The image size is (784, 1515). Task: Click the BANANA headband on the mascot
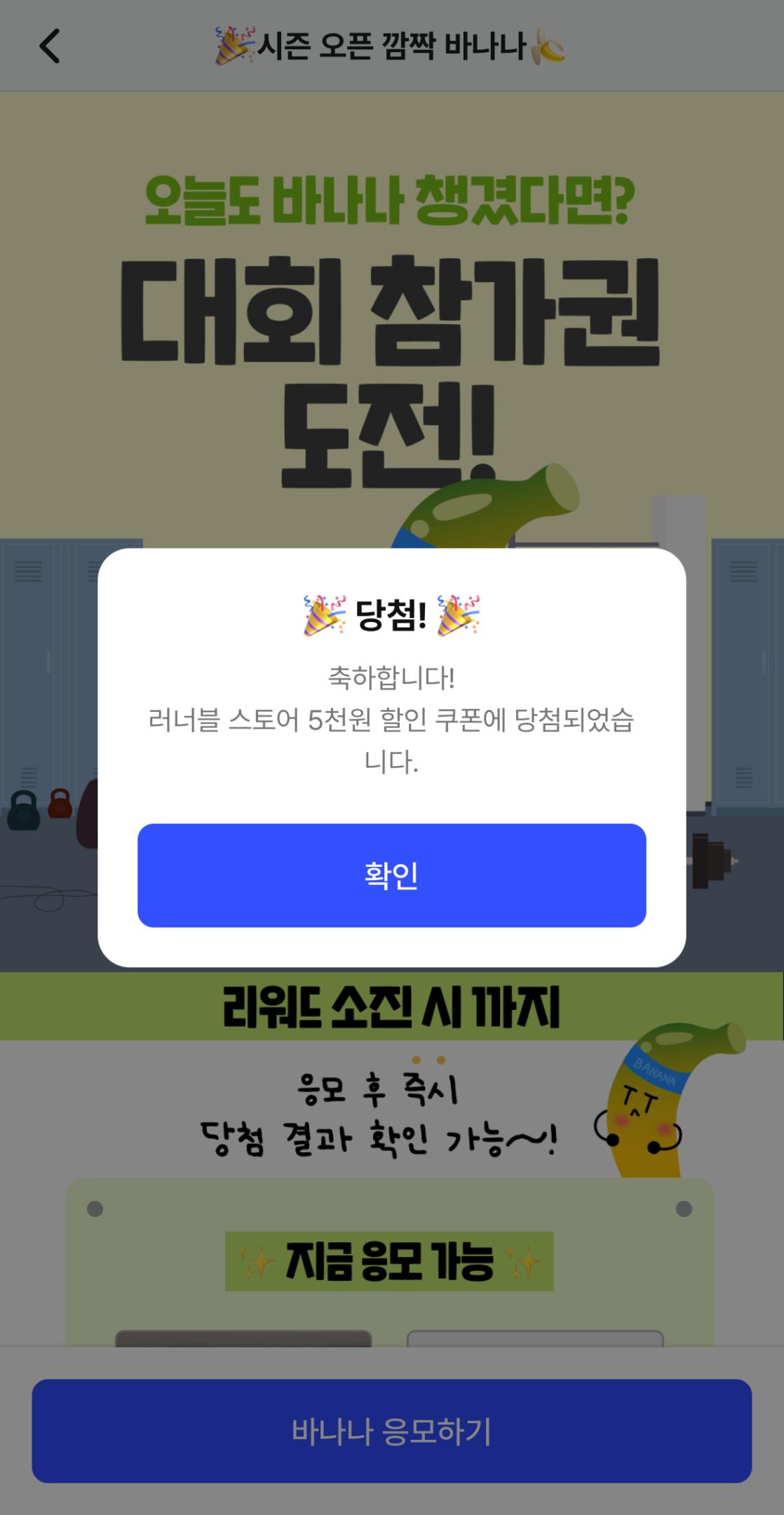(655, 1072)
